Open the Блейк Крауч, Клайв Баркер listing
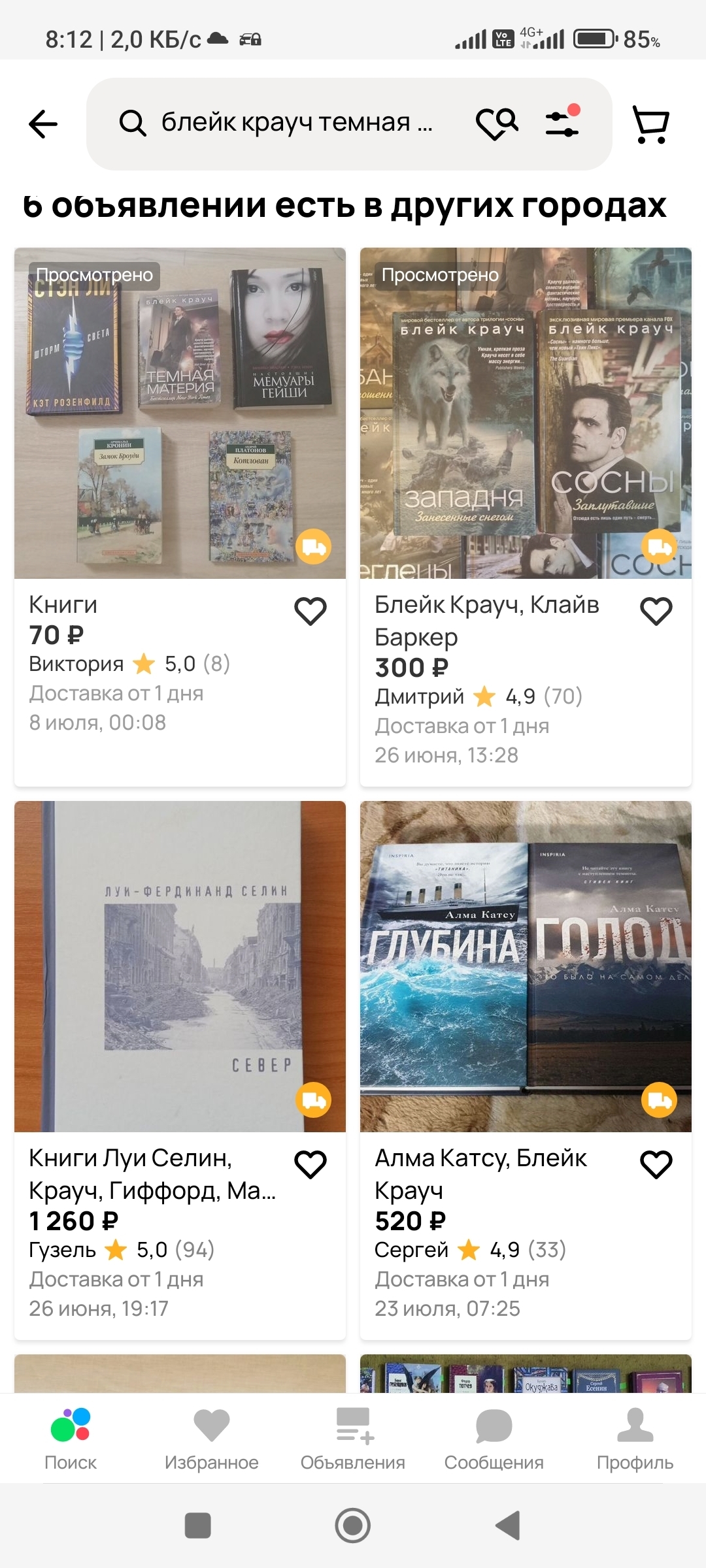The image size is (706, 1568). pos(526,413)
